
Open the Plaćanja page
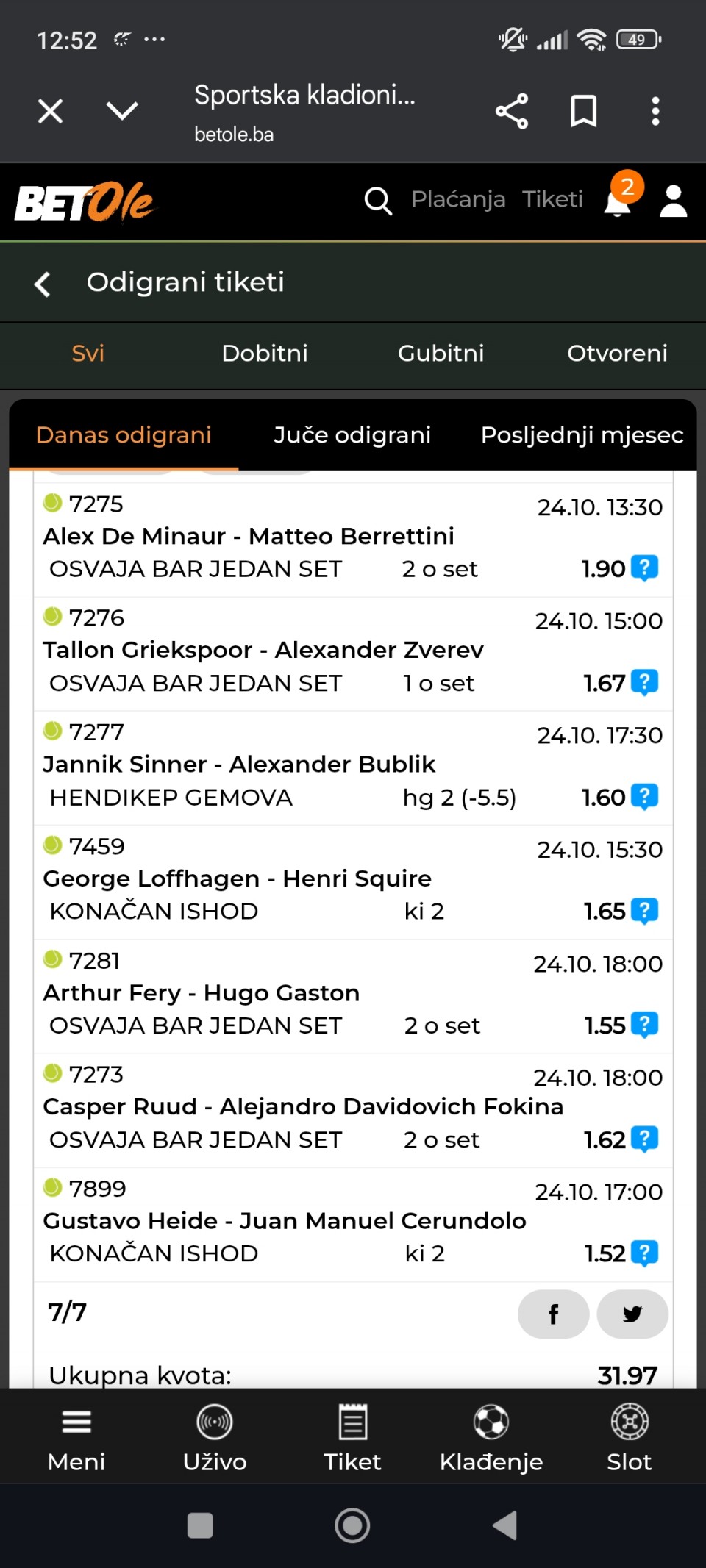pyautogui.click(x=458, y=199)
